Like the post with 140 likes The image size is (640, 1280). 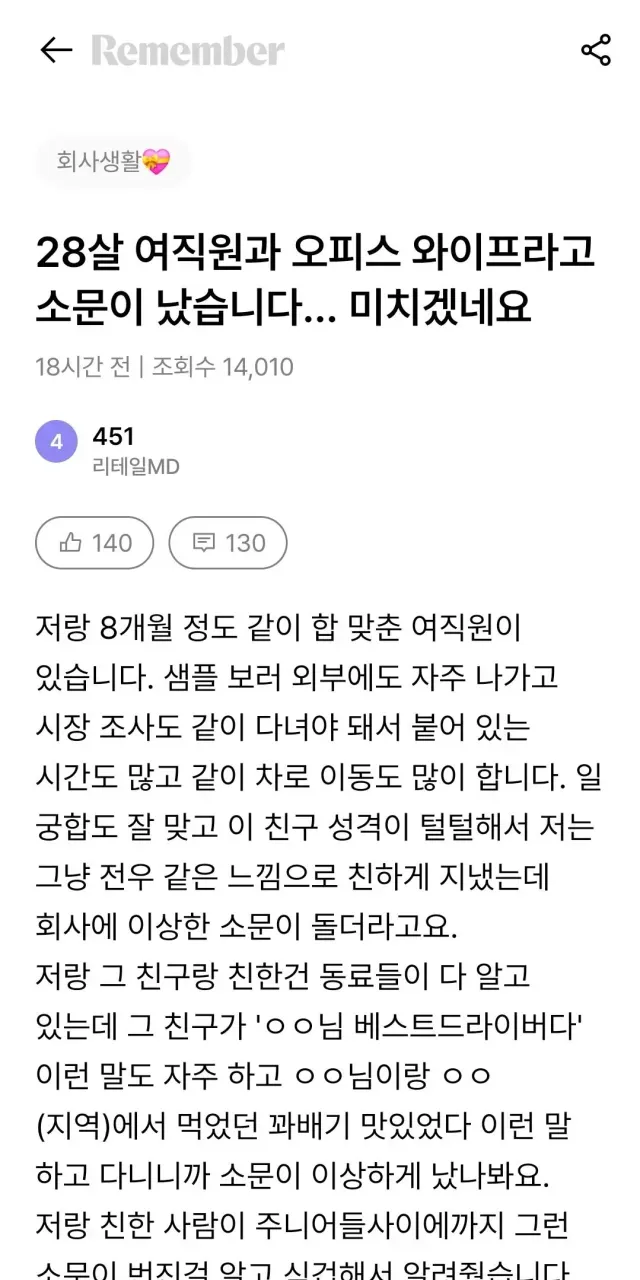(x=95, y=543)
